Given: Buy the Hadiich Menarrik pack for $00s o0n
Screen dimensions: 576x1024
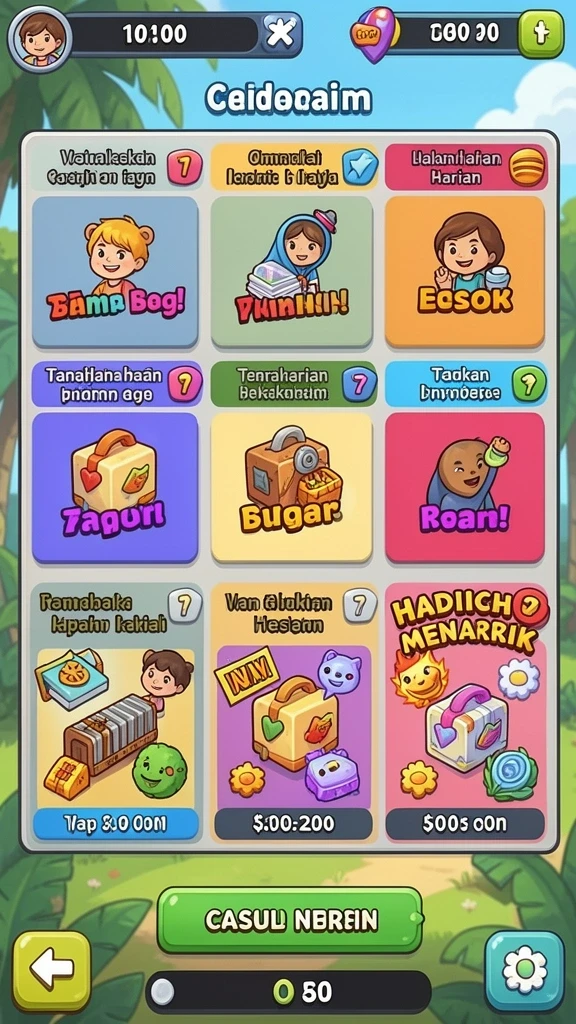Looking at the screenshot, I should pos(465,824).
